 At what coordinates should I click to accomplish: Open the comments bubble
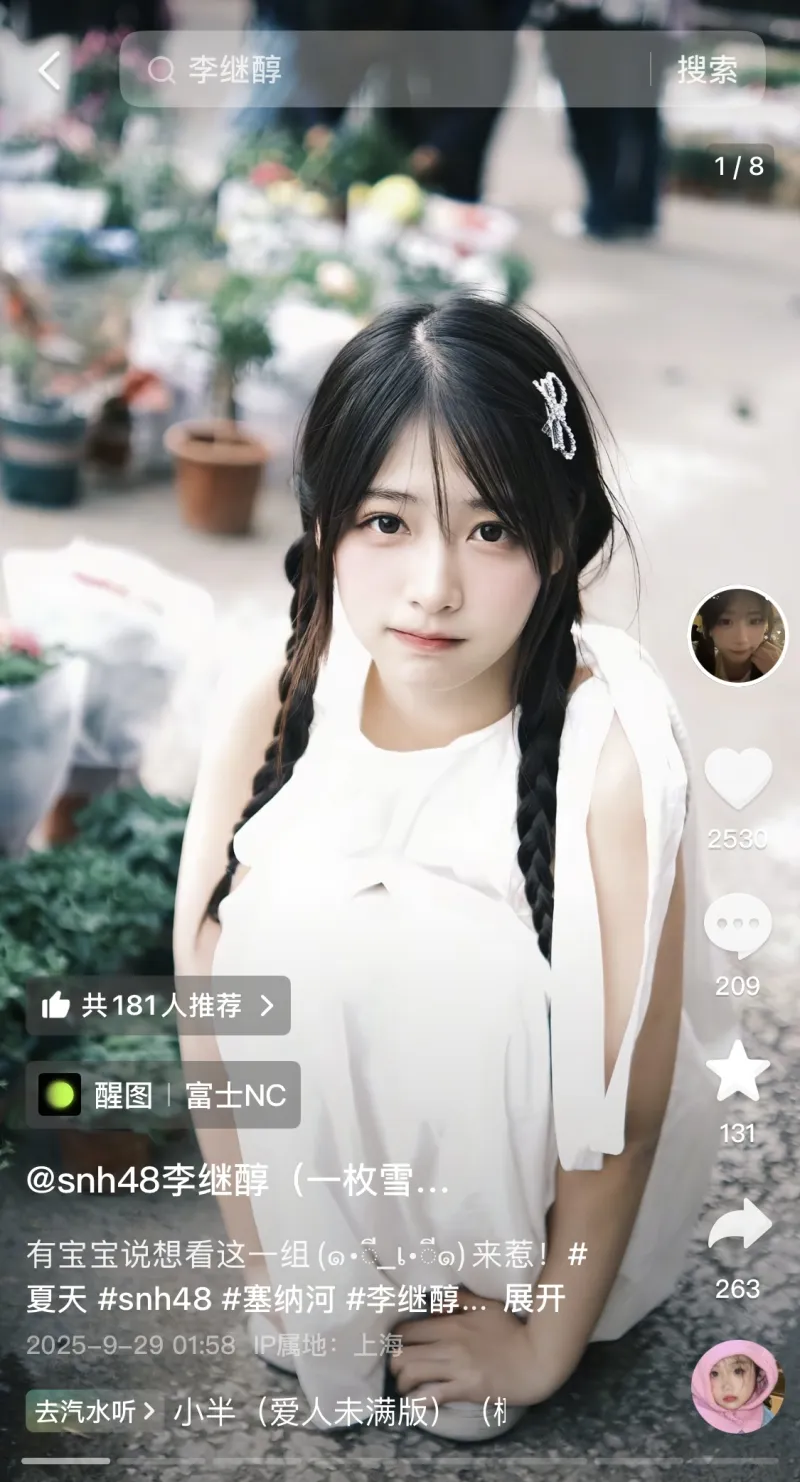(x=738, y=926)
